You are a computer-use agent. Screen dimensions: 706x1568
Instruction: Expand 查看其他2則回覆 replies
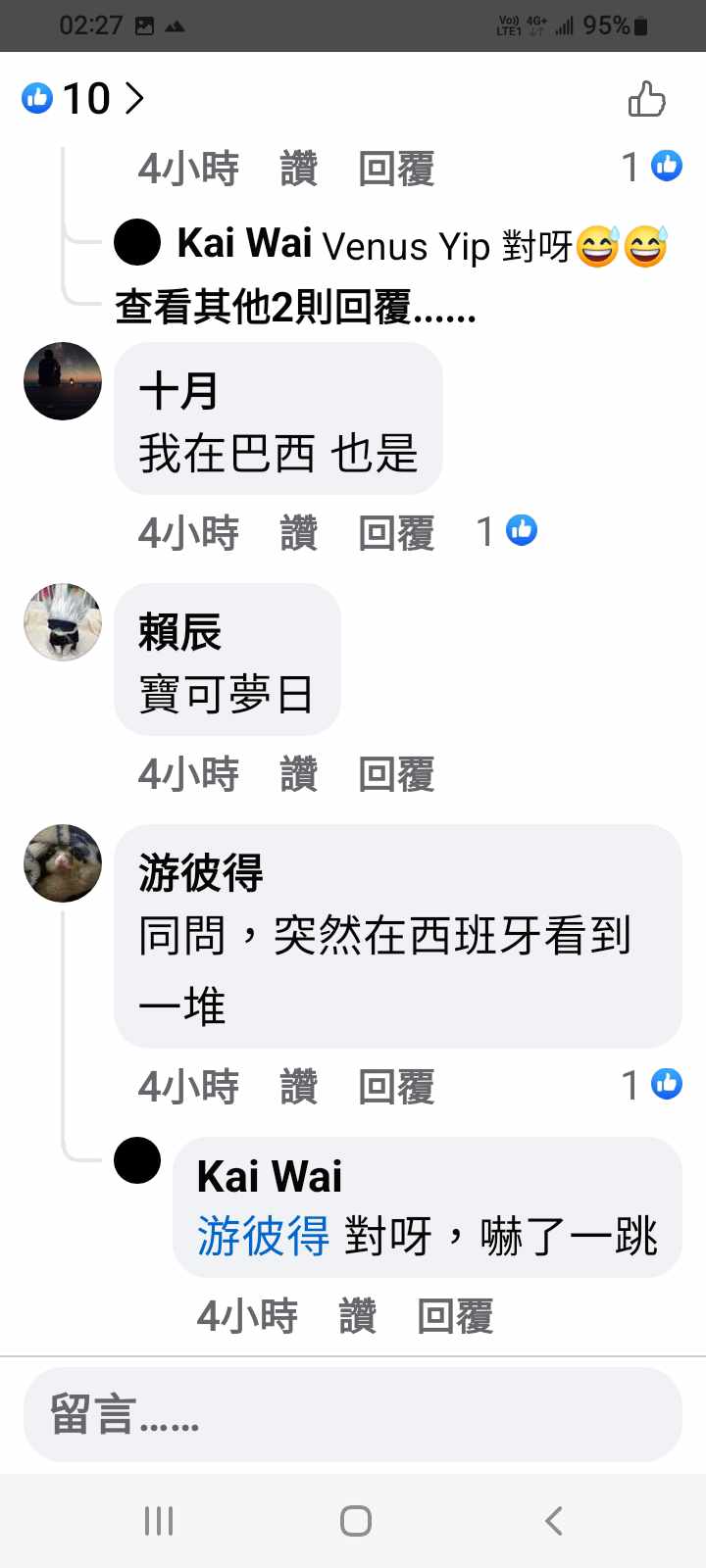[295, 308]
